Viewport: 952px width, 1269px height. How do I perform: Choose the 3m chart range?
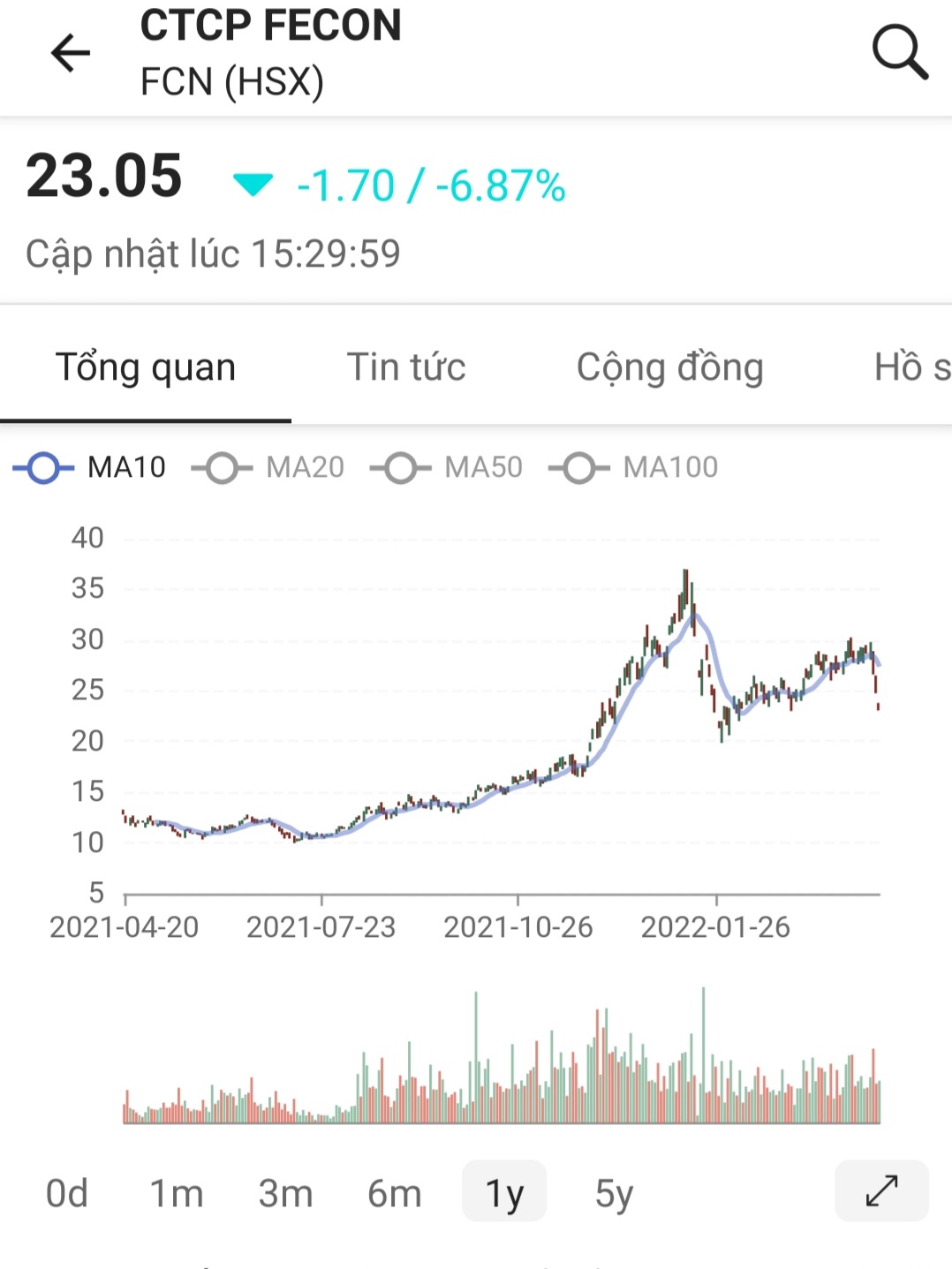click(285, 1193)
